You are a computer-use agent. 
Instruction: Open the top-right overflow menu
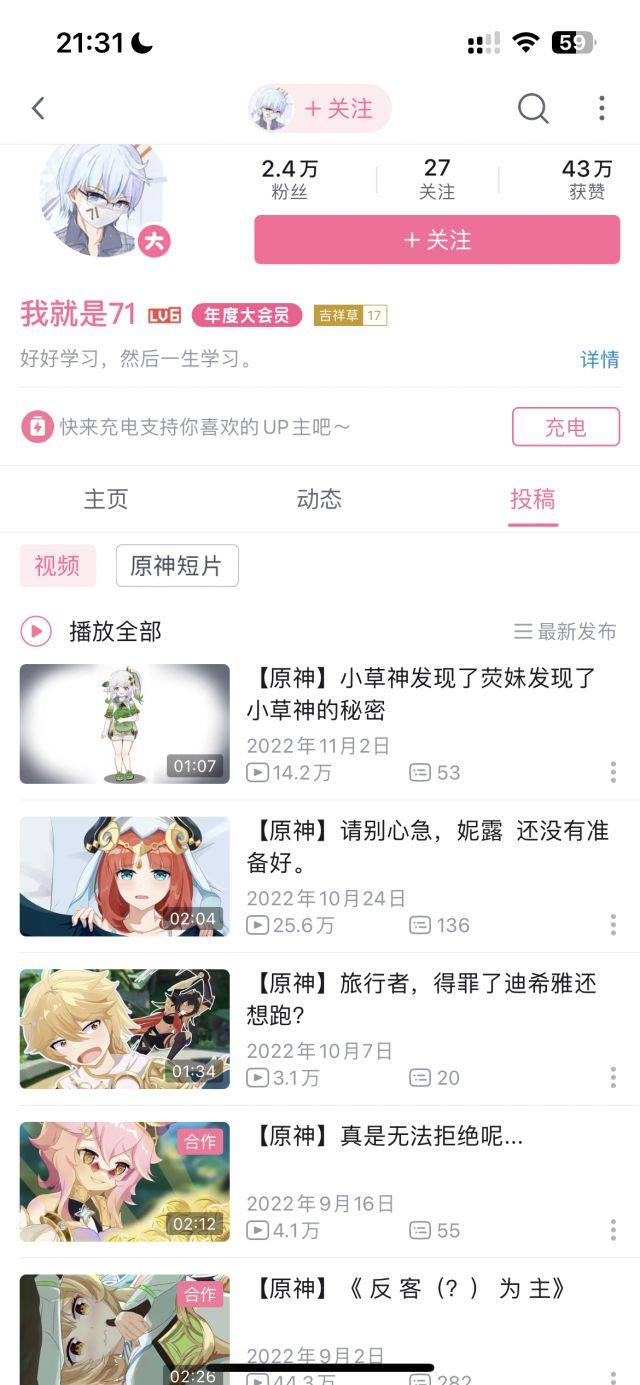point(601,108)
